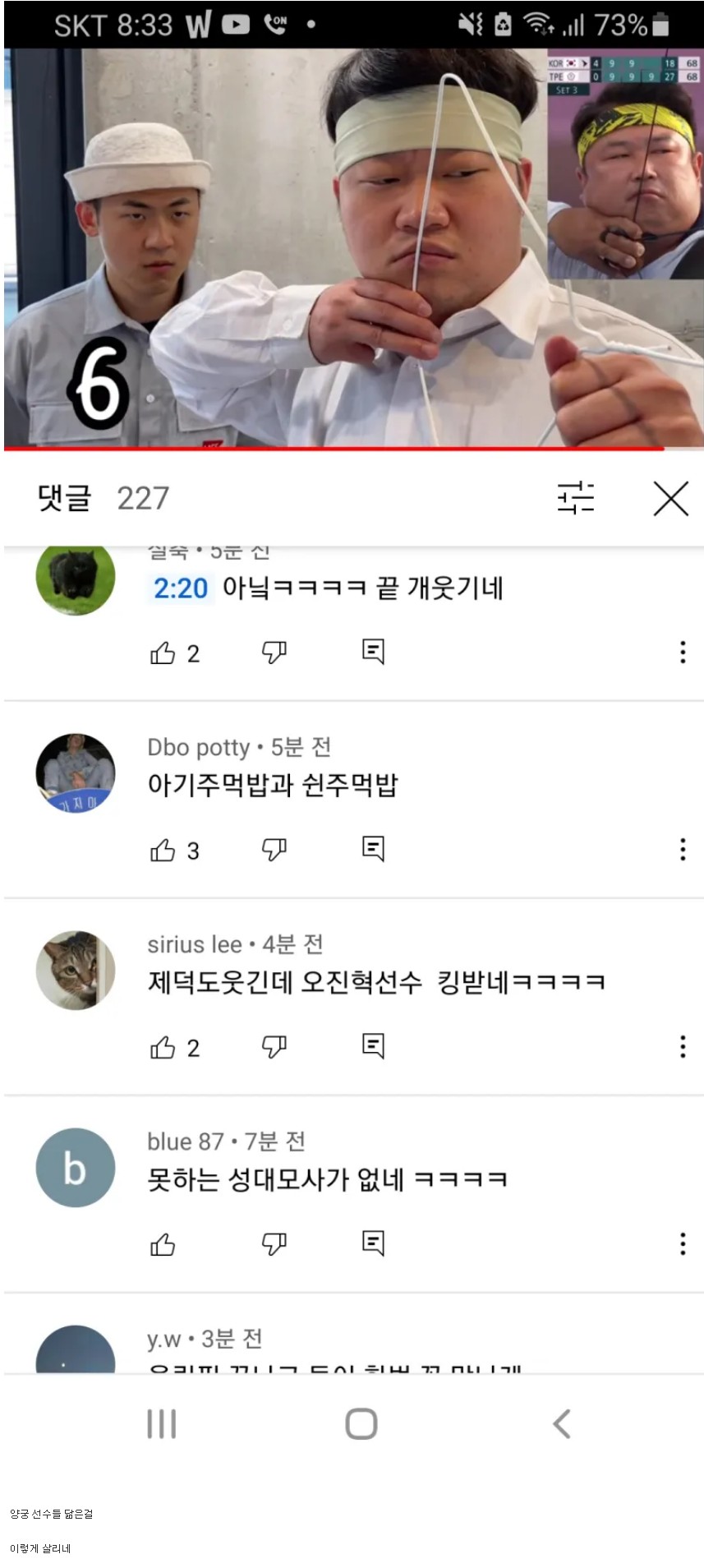Viewport: 704px width, 1568px height.
Task: Open the recent apps button
Action: point(161,1423)
